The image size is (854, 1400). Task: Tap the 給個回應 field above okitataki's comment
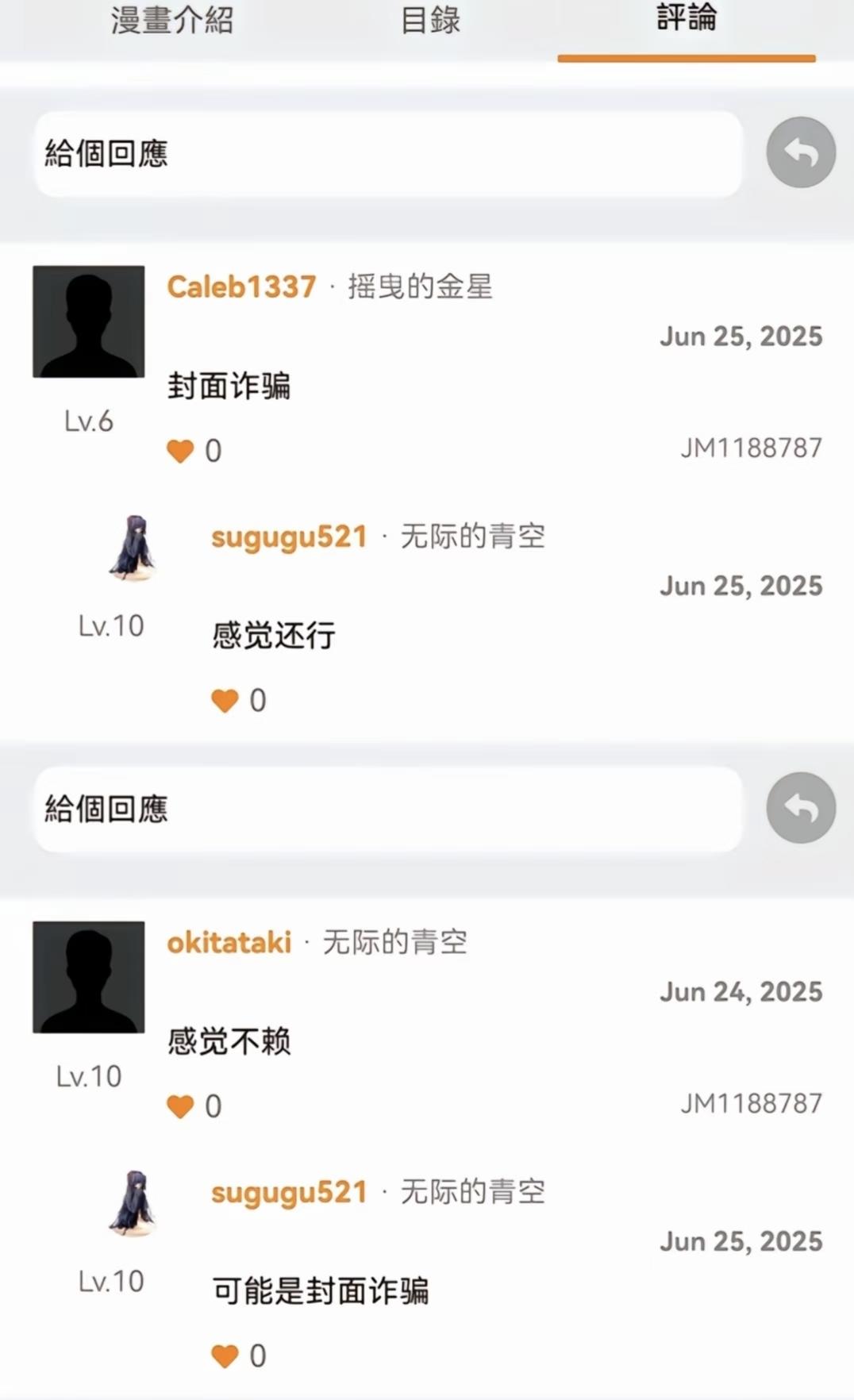[x=387, y=809]
